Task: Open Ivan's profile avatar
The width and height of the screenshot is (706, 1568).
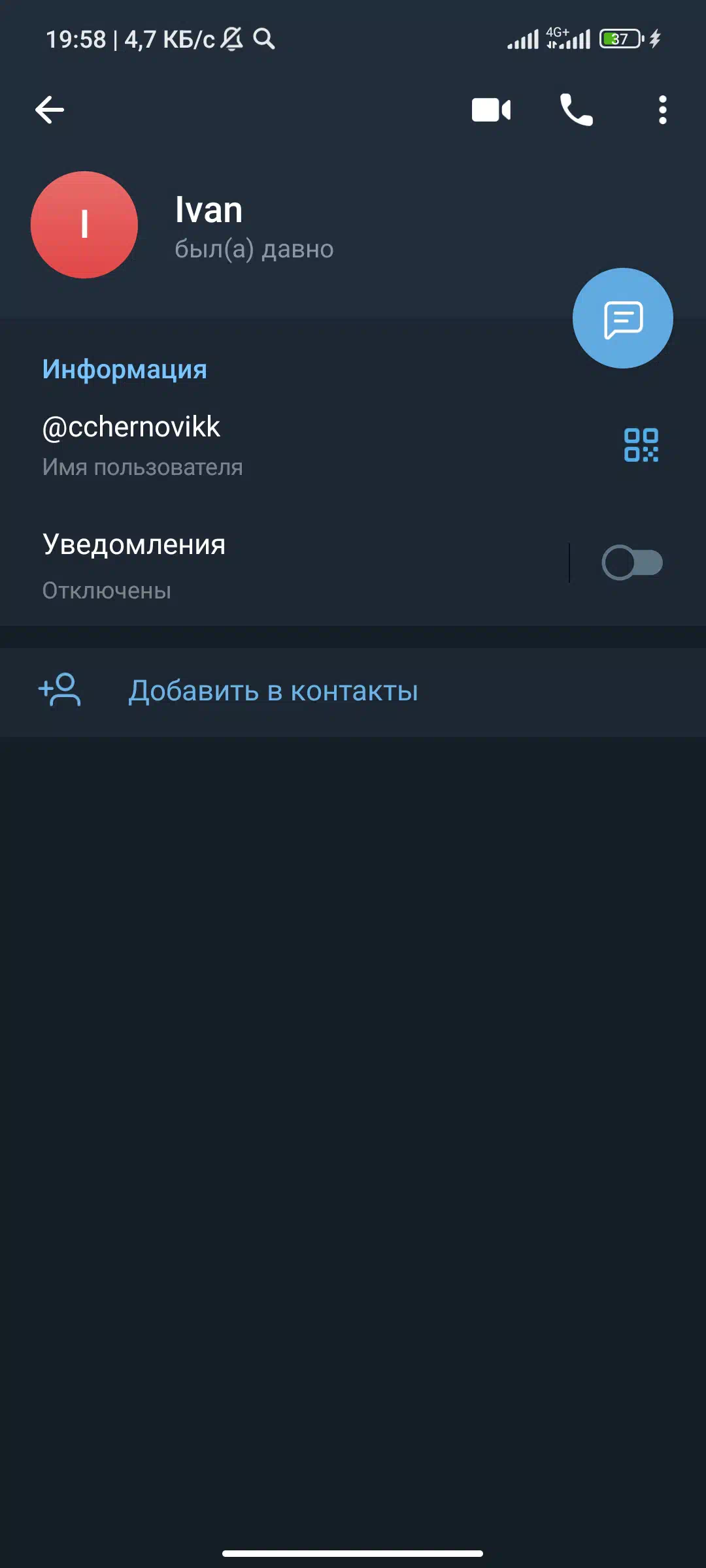Action: pyautogui.click(x=84, y=225)
